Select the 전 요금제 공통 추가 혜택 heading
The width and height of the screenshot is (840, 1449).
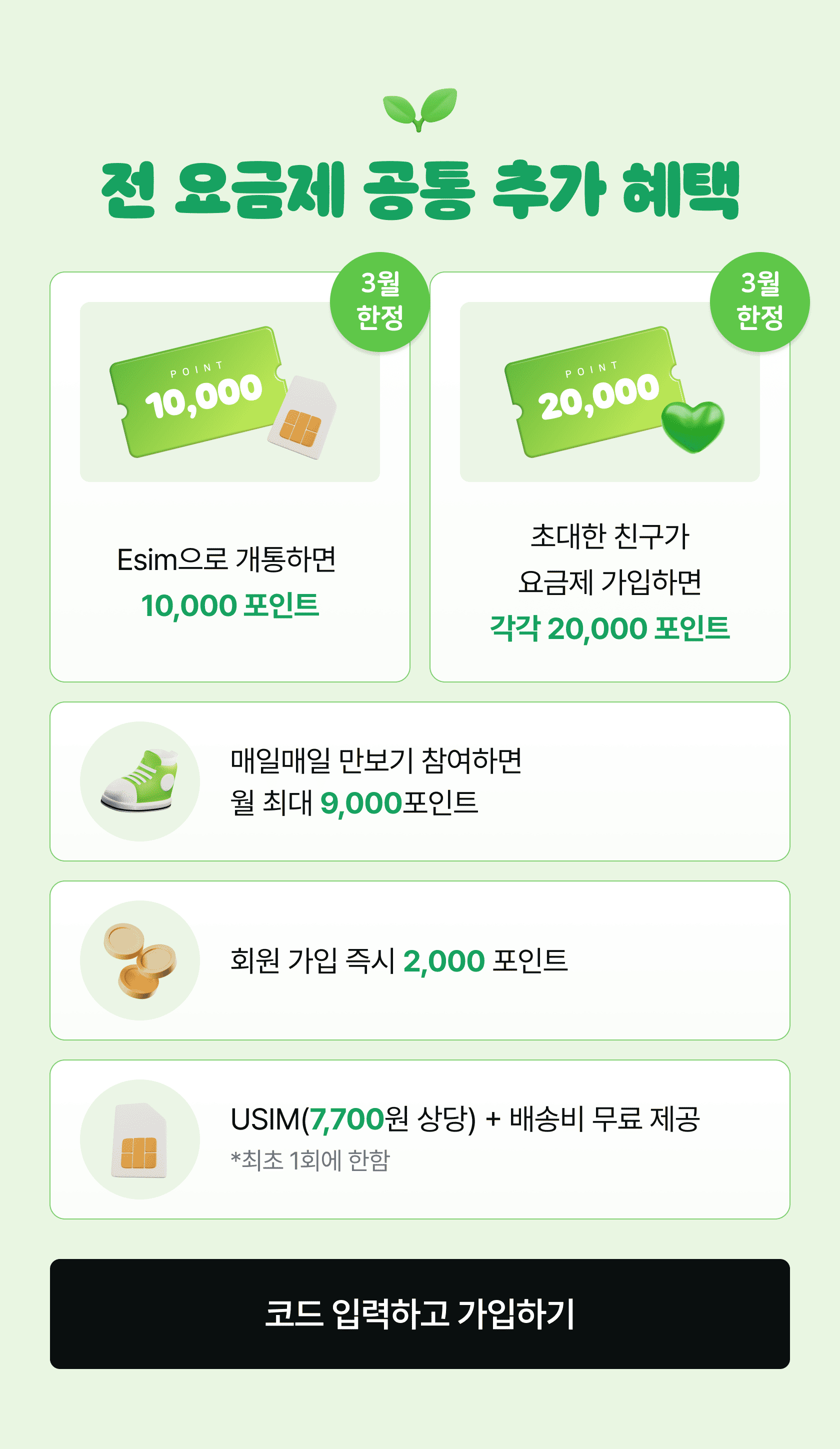(x=419, y=190)
